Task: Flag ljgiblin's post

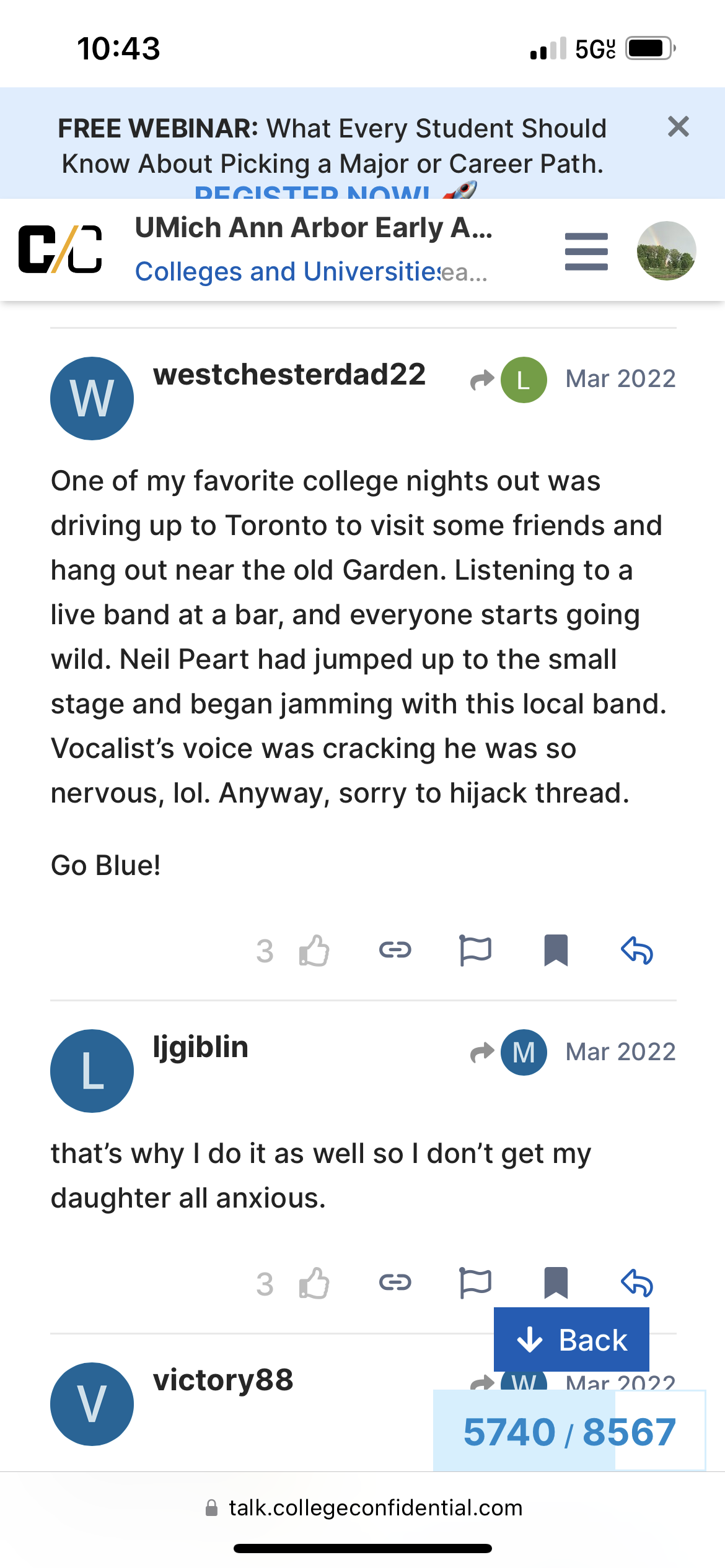Action: [475, 1282]
